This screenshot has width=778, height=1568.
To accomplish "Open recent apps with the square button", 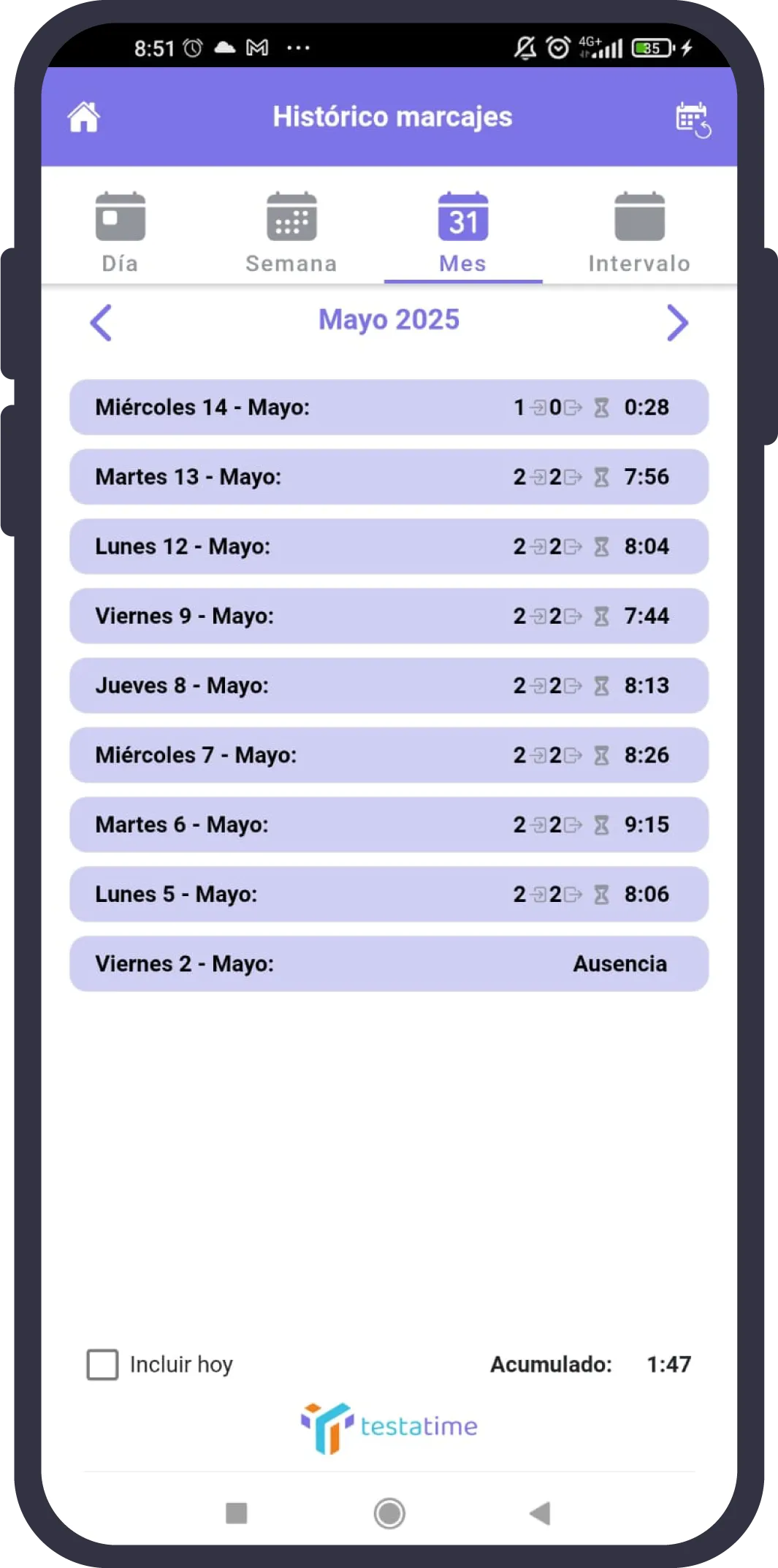I will (237, 1513).
